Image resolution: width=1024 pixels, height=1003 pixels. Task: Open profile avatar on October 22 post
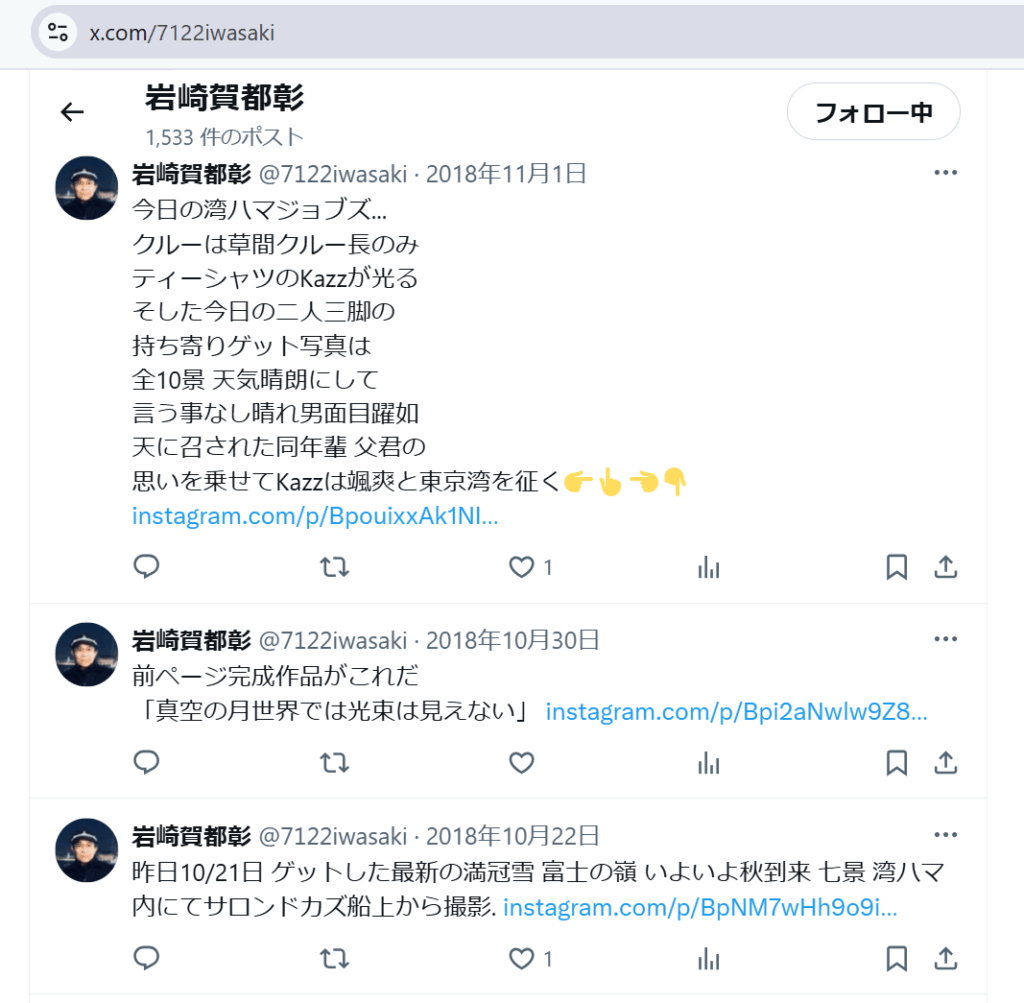[x=87, y=850]
